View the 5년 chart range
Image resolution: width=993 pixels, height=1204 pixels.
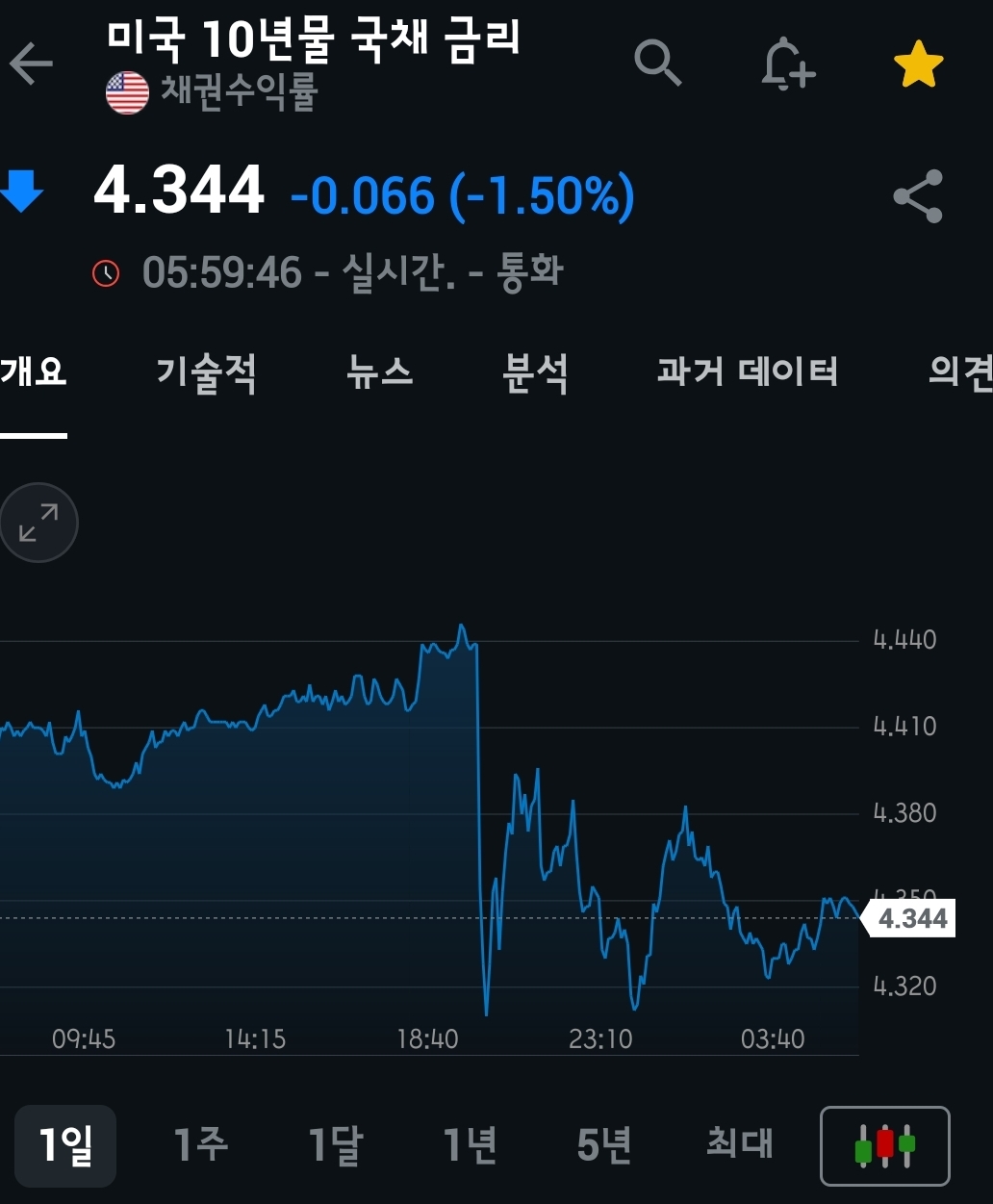[604, 1144]
